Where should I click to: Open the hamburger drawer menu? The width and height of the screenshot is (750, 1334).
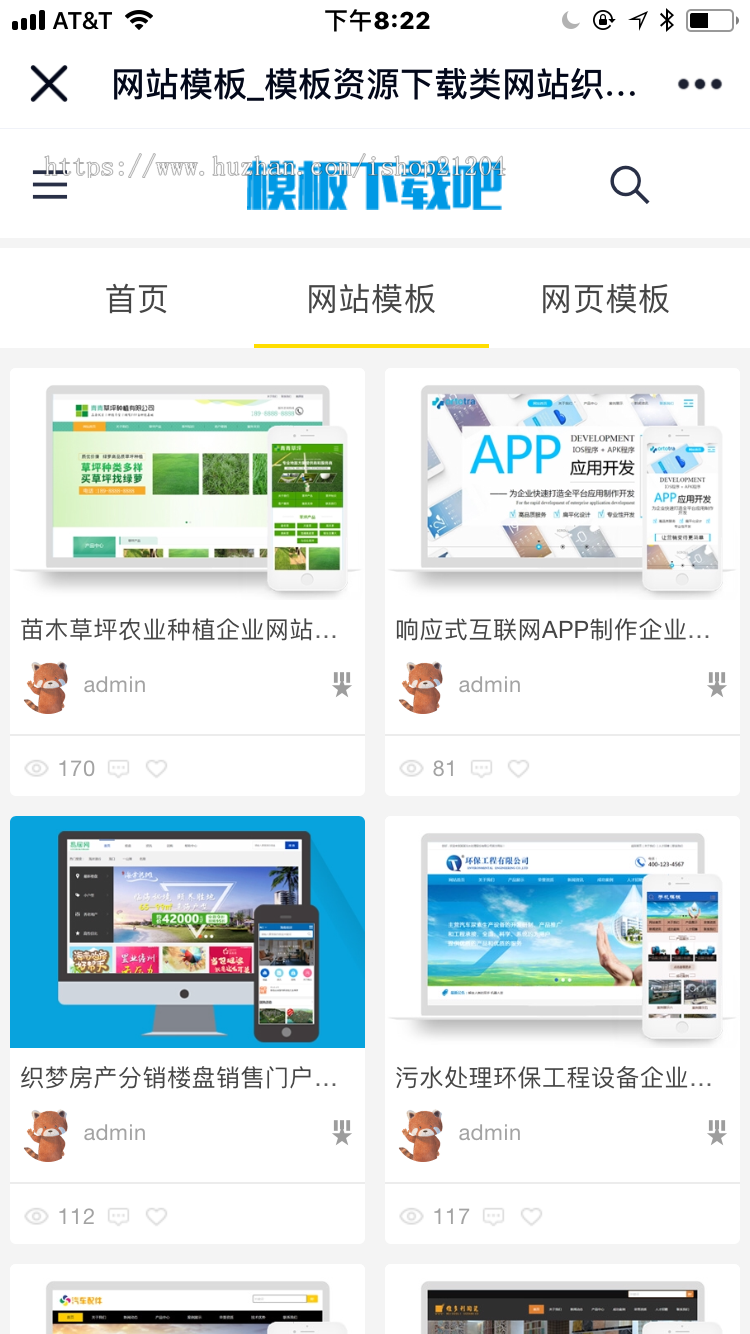point(50,185)
